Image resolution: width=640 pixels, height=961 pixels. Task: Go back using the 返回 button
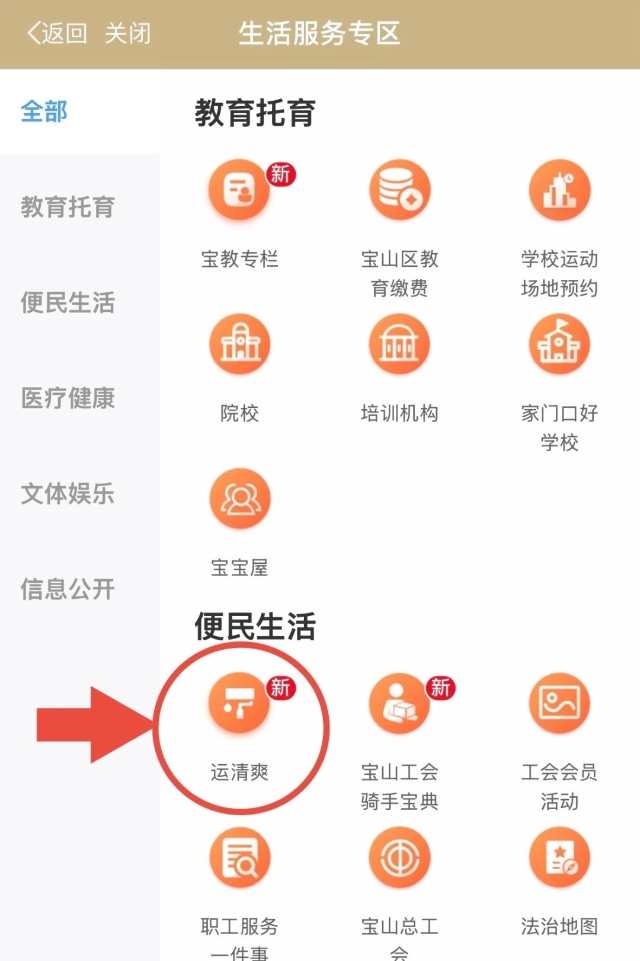(x=57, y=33)
